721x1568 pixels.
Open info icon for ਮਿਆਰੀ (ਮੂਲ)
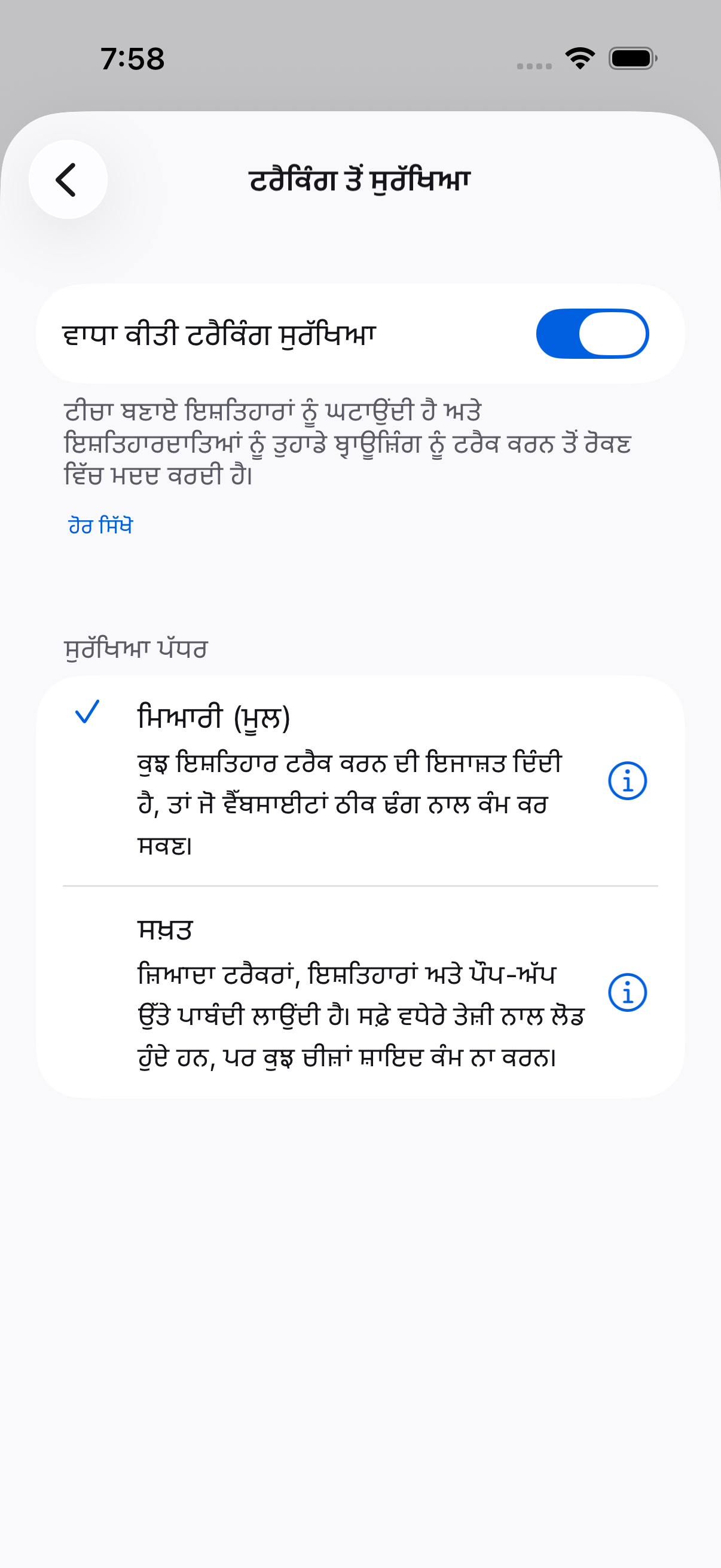(627, 781)
